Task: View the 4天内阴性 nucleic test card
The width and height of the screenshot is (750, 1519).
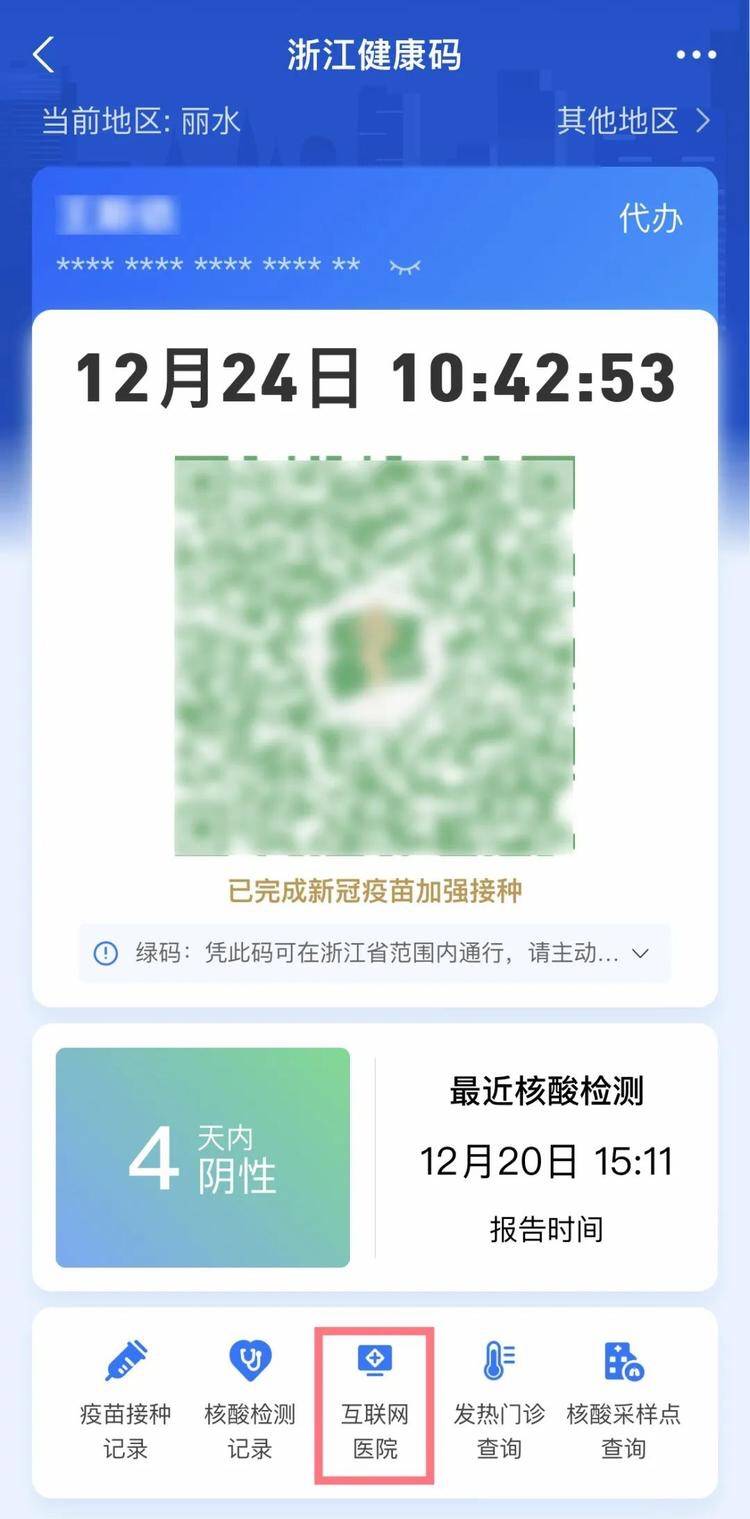Action: point(203,1157)
